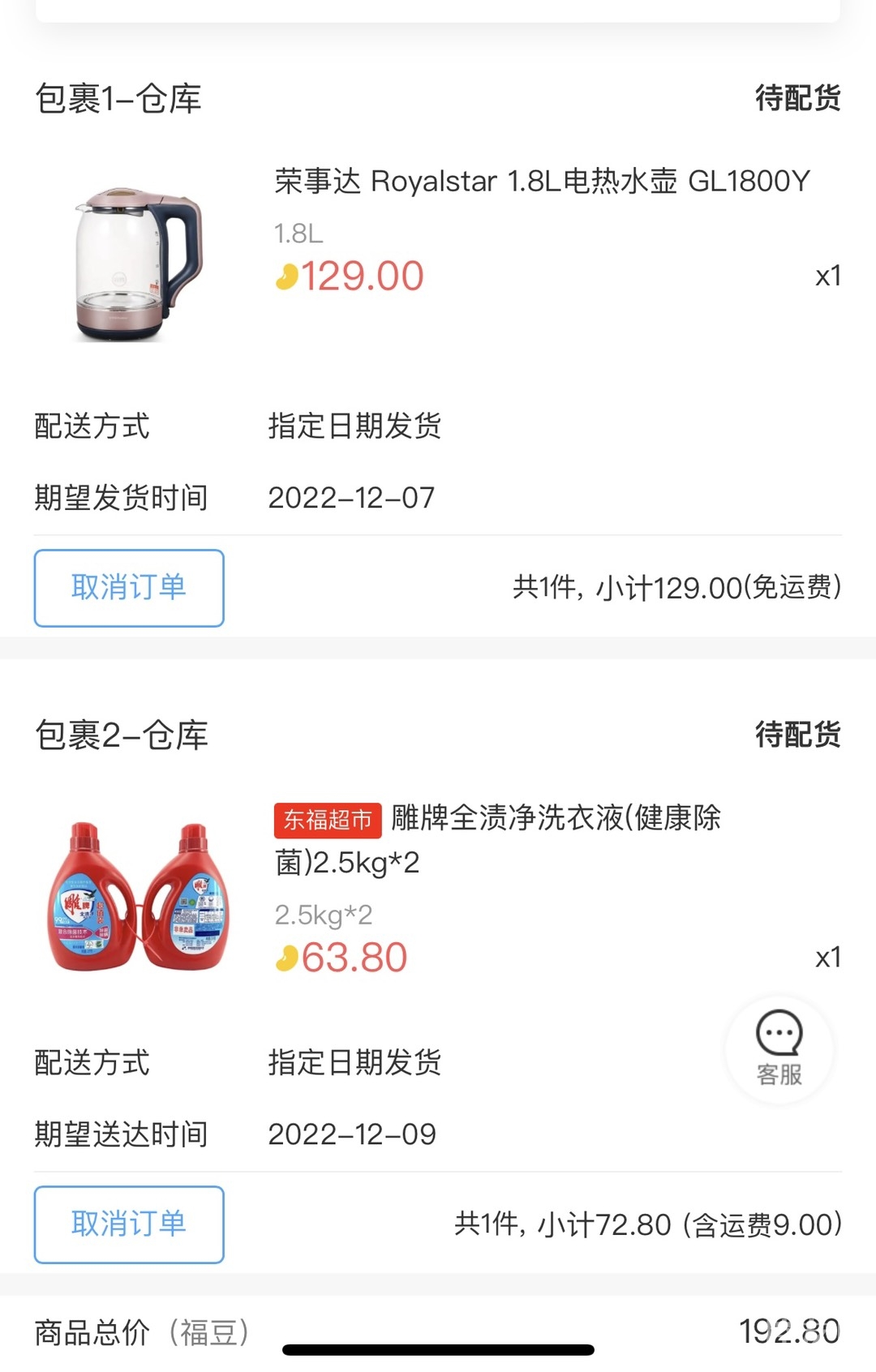Cancel the order for package 2
876x1372 pixels.
pos(129,1224)
